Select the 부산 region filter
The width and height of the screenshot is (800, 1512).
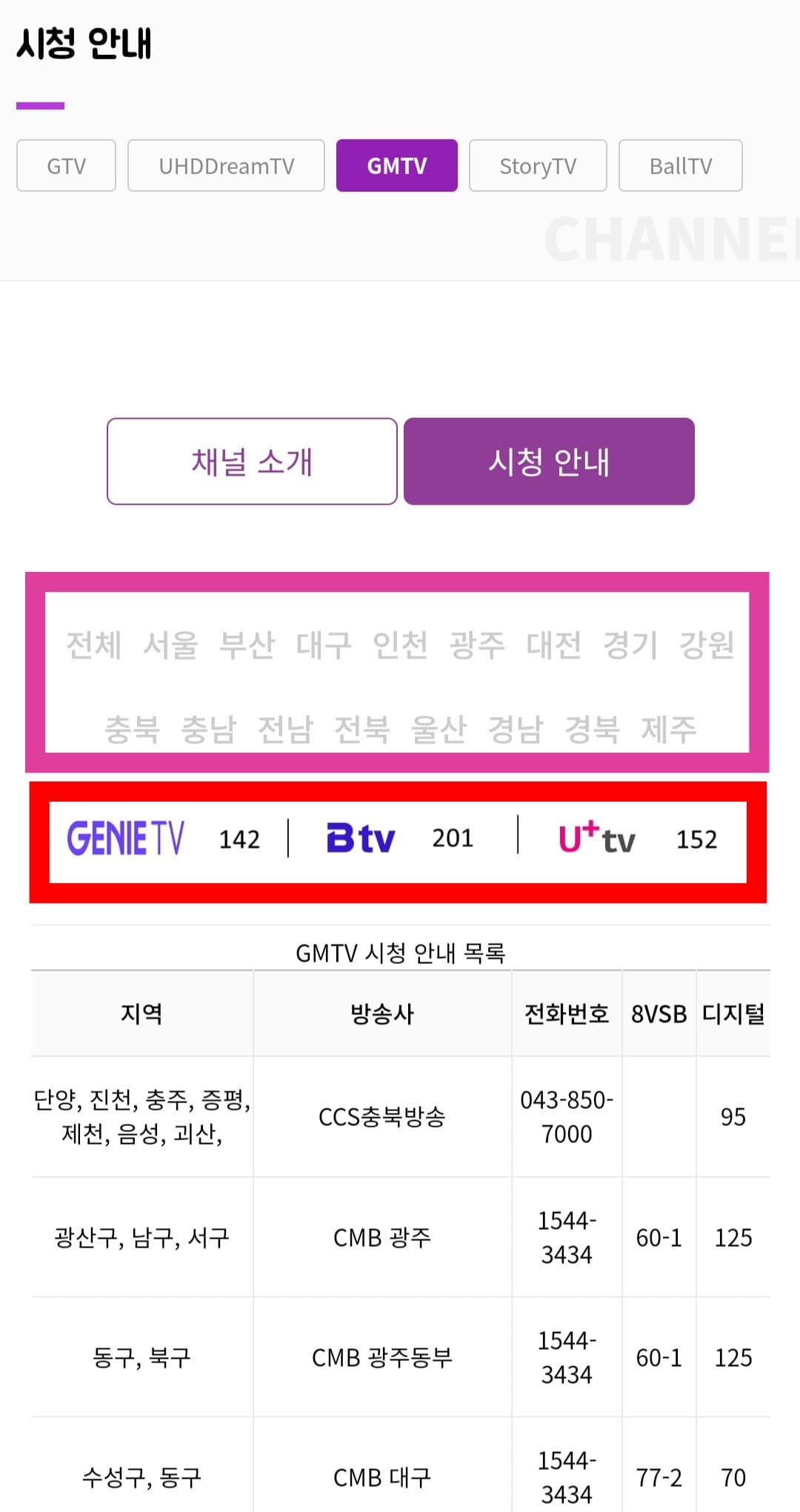pyautogui.click(x=249, y=645)
